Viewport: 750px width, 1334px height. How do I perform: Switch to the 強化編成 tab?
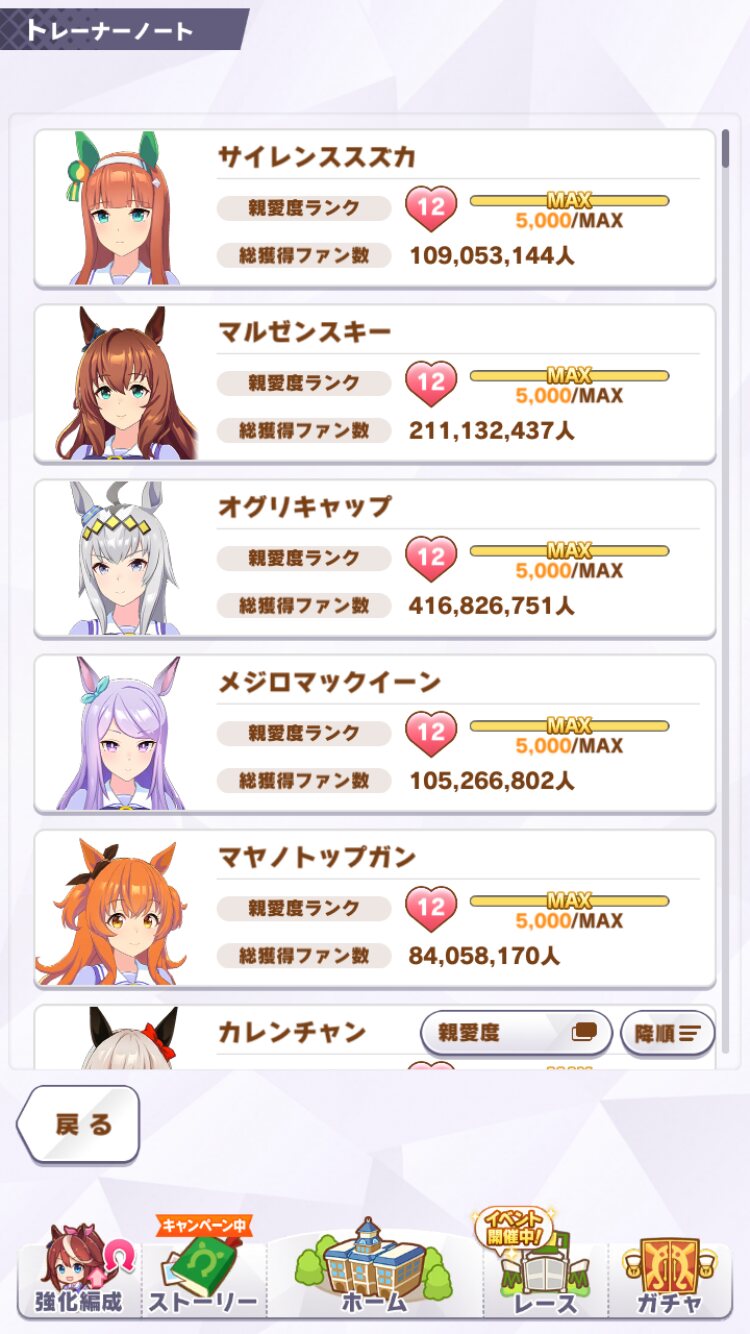[78, 1275]
